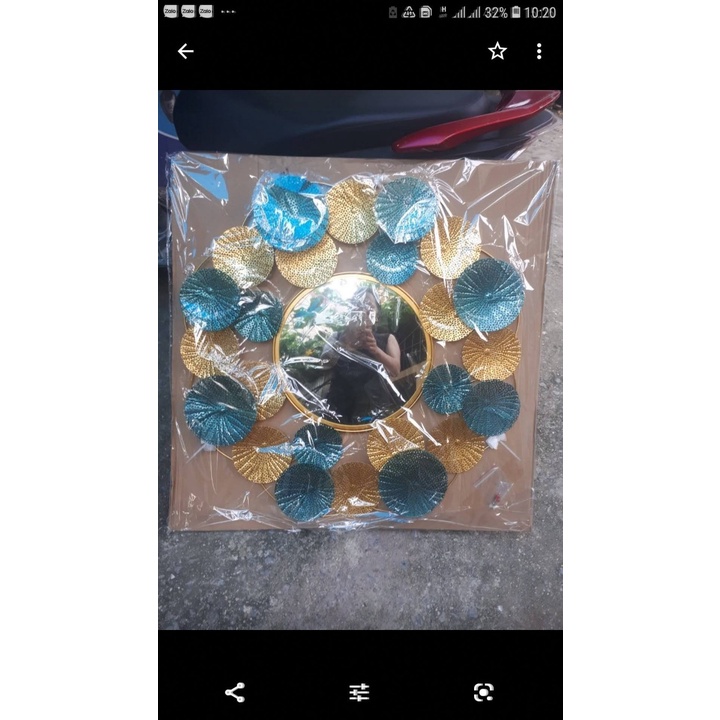The height and width of the screenshot is (720, 720).
Task: Launch Lens visual search on the photo
Action: [484, 692]
